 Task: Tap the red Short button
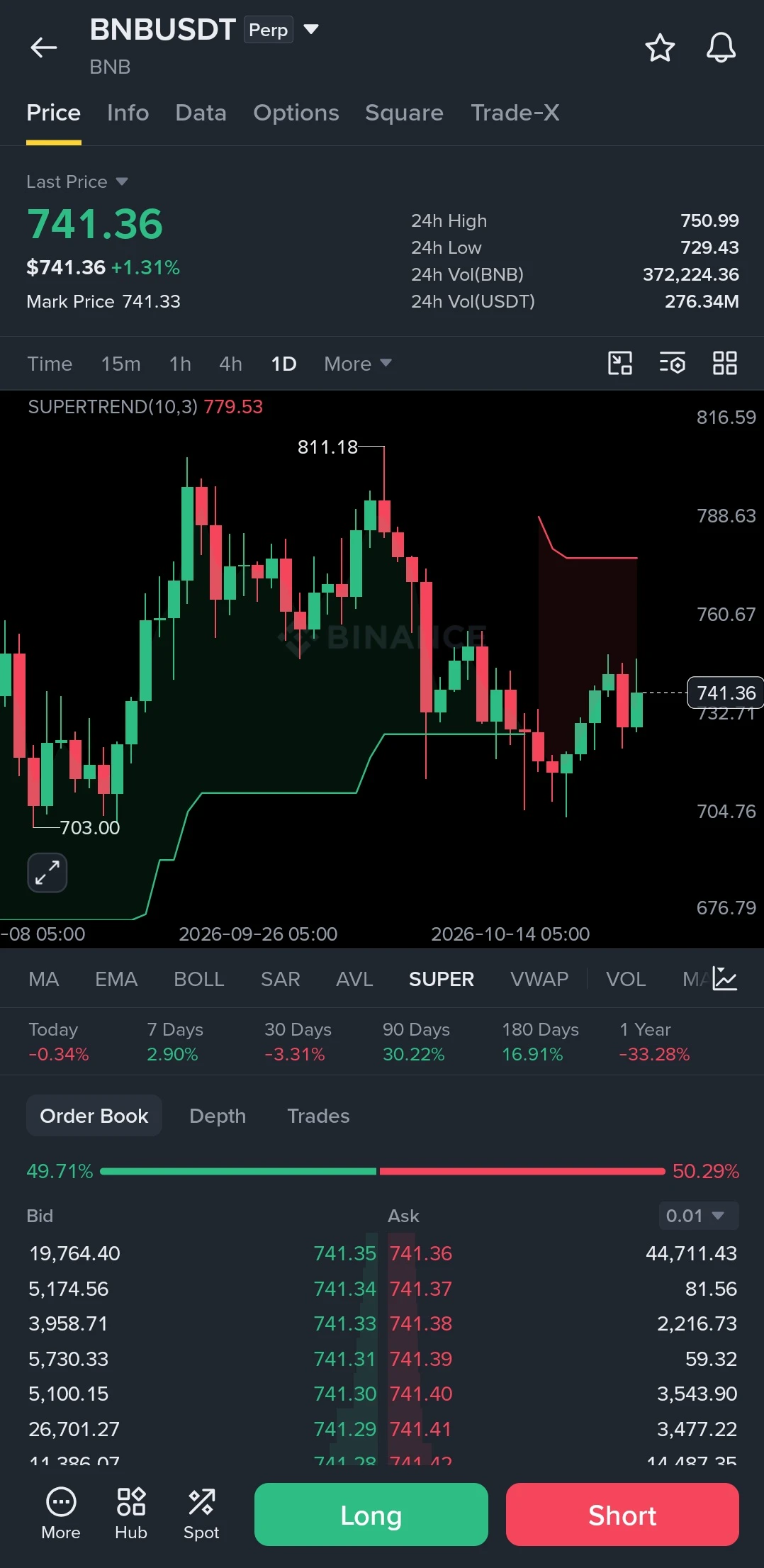tap(622, 1514)
